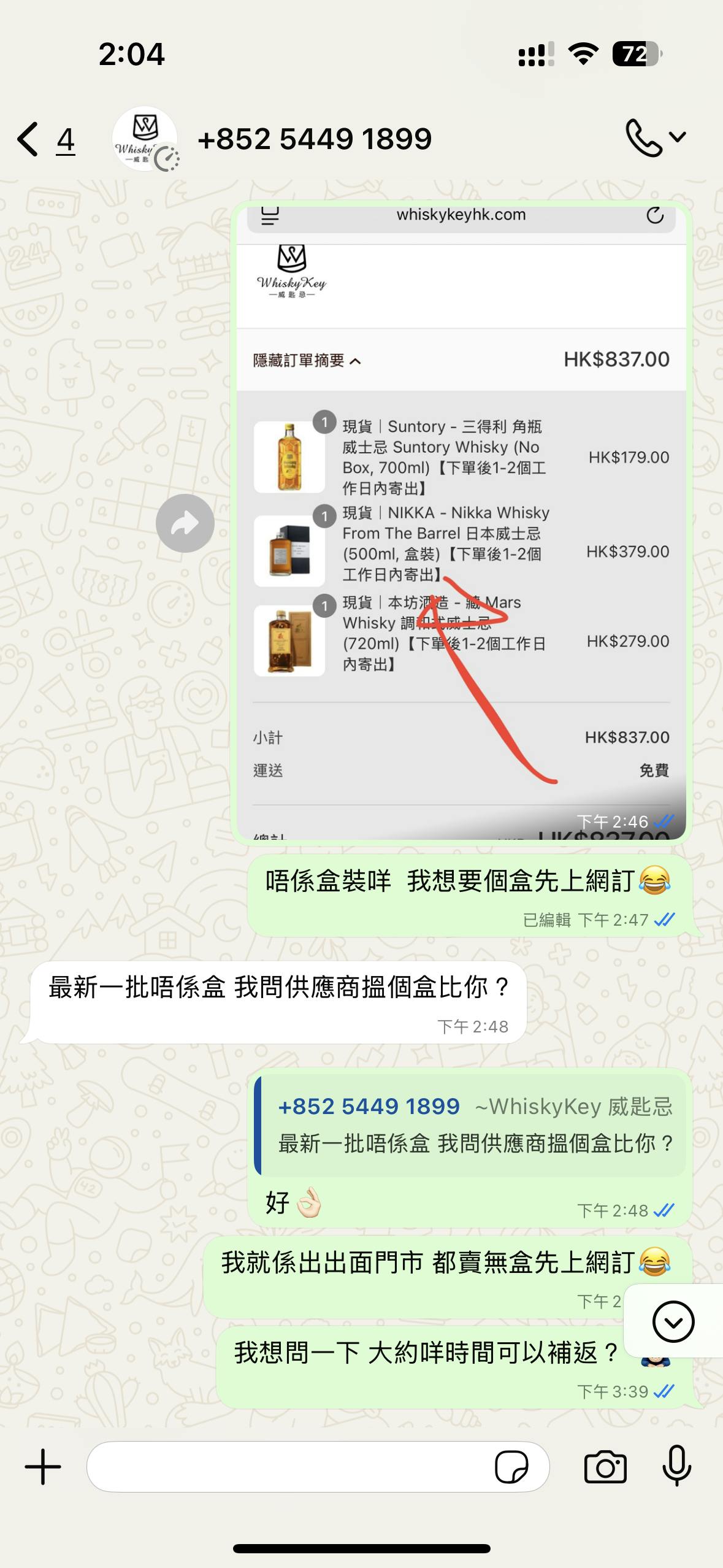Open the attachment plus menu
The image size is (723, 1568).
click(43, 1467)
